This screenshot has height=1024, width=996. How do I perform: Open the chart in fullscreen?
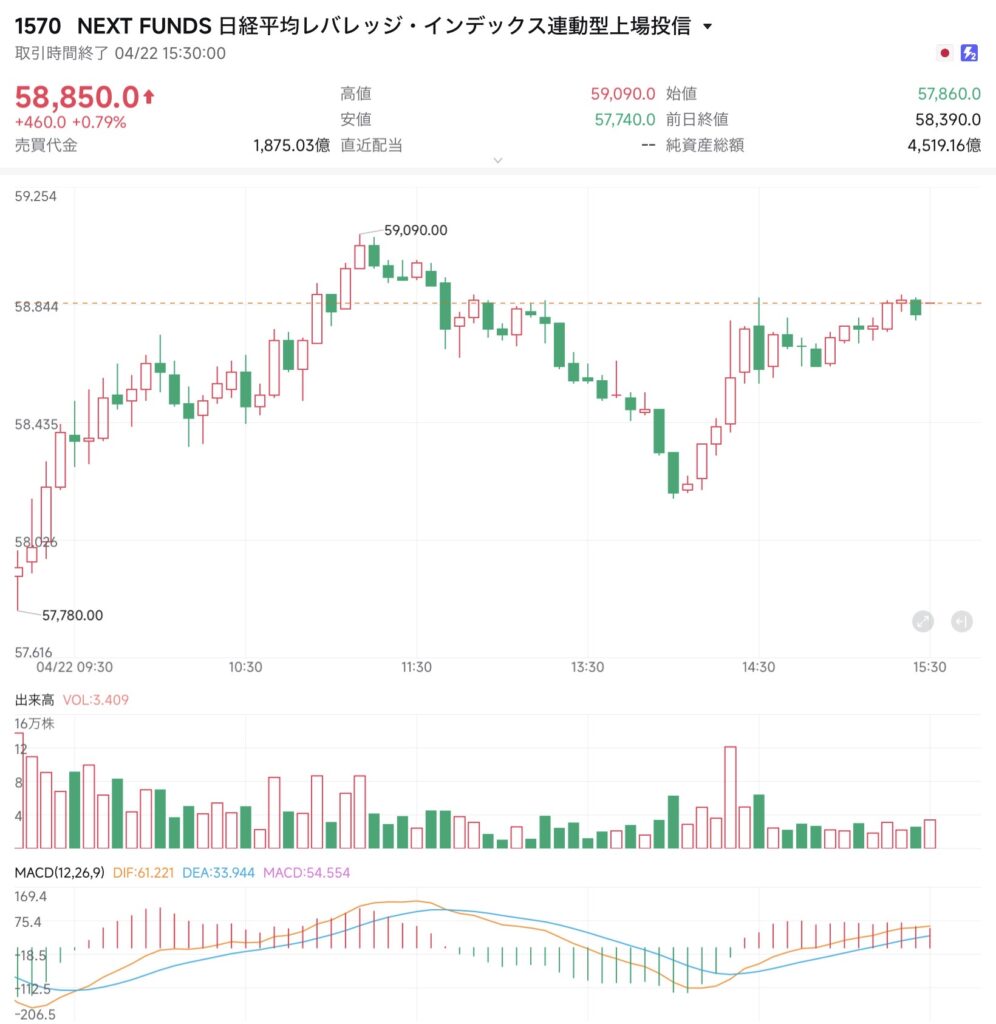[923, 621]
